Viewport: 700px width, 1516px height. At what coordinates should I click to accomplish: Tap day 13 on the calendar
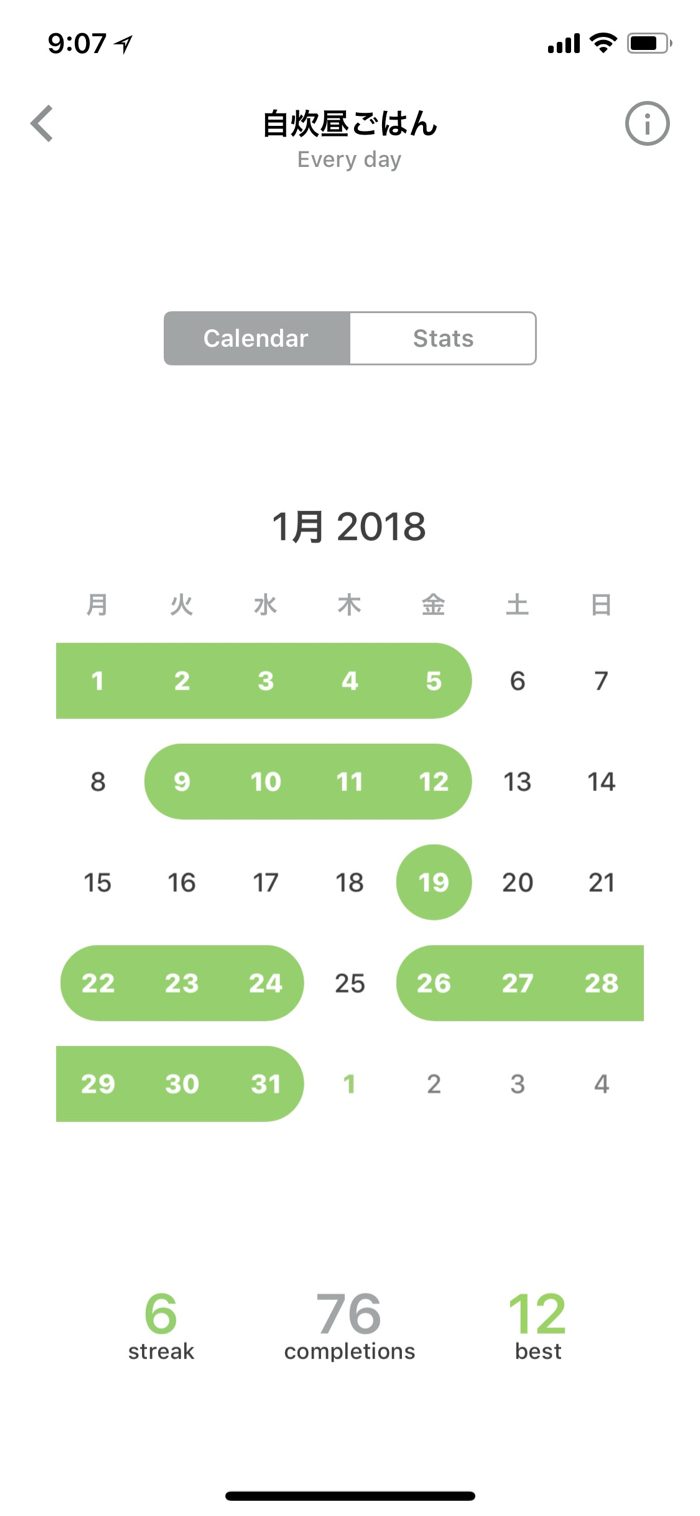517,782
